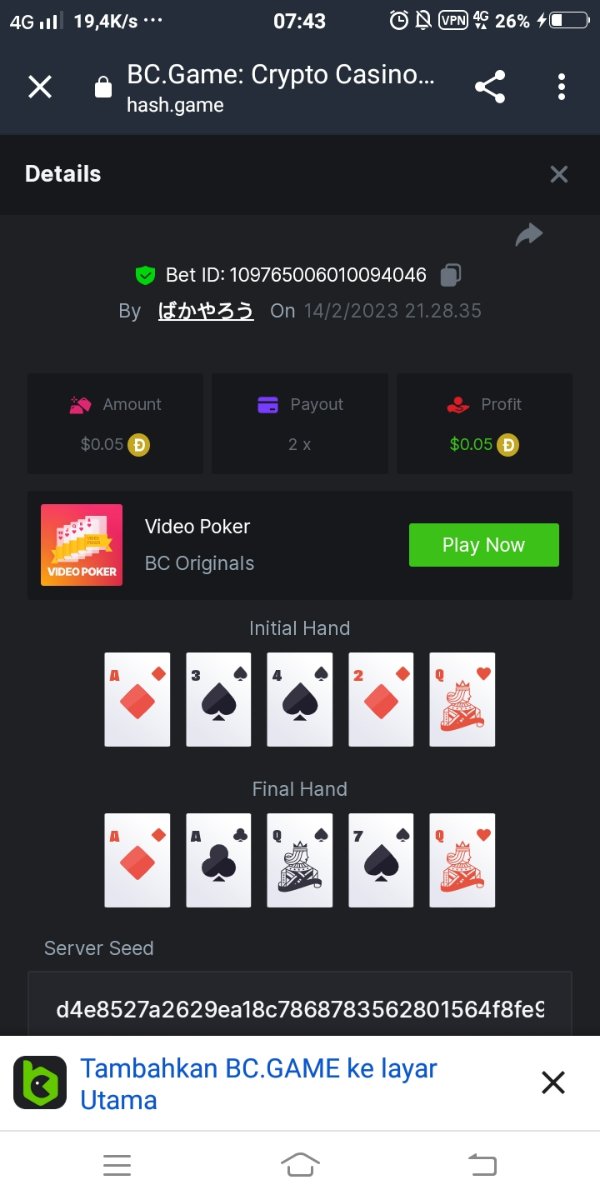The image size is (600, 1200).
Task: Dismiss the Tambahkan BC.GAME banner
Action: click(553, 1082)
